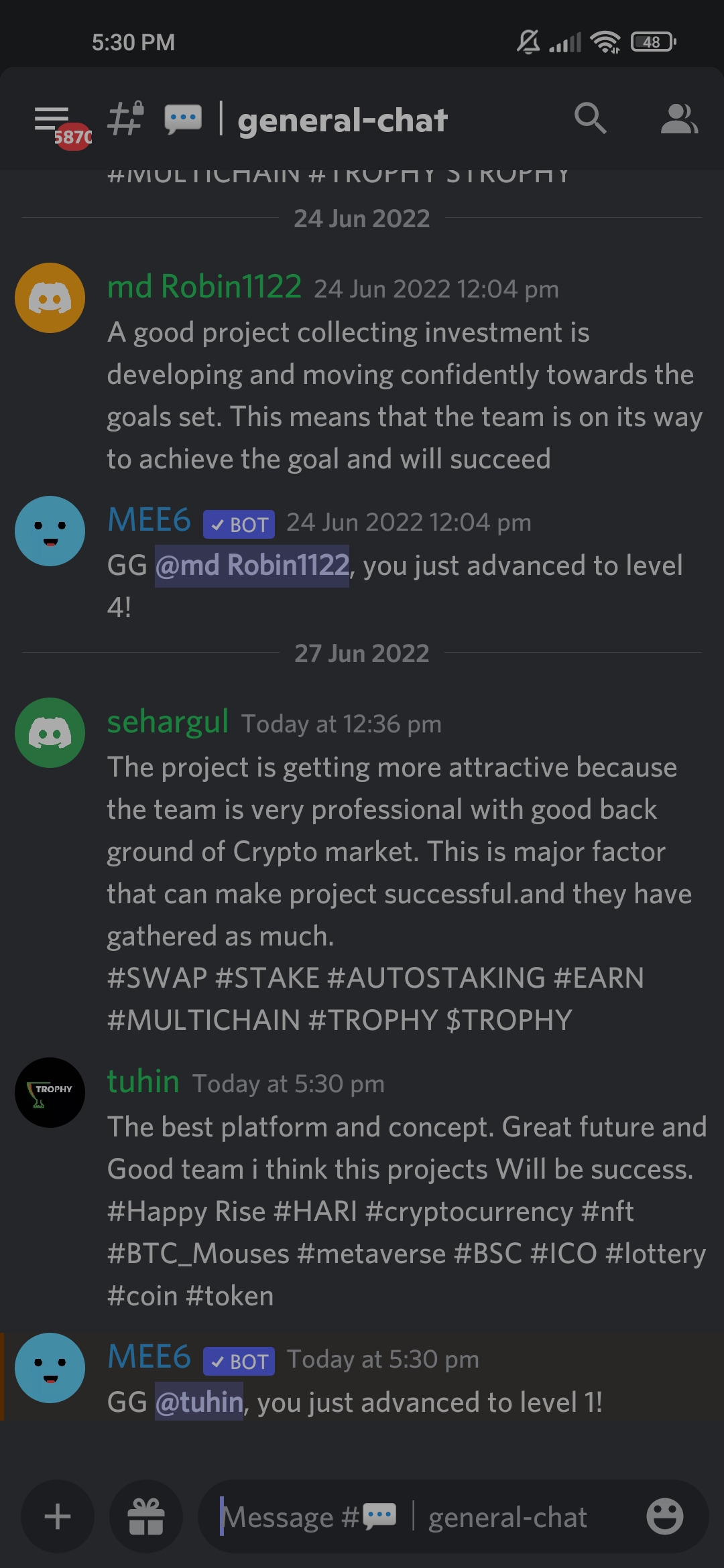This screenshot has width=724, height=1568.
Task: Tap the username md Robin1122
Action: (x=204, y=287)
